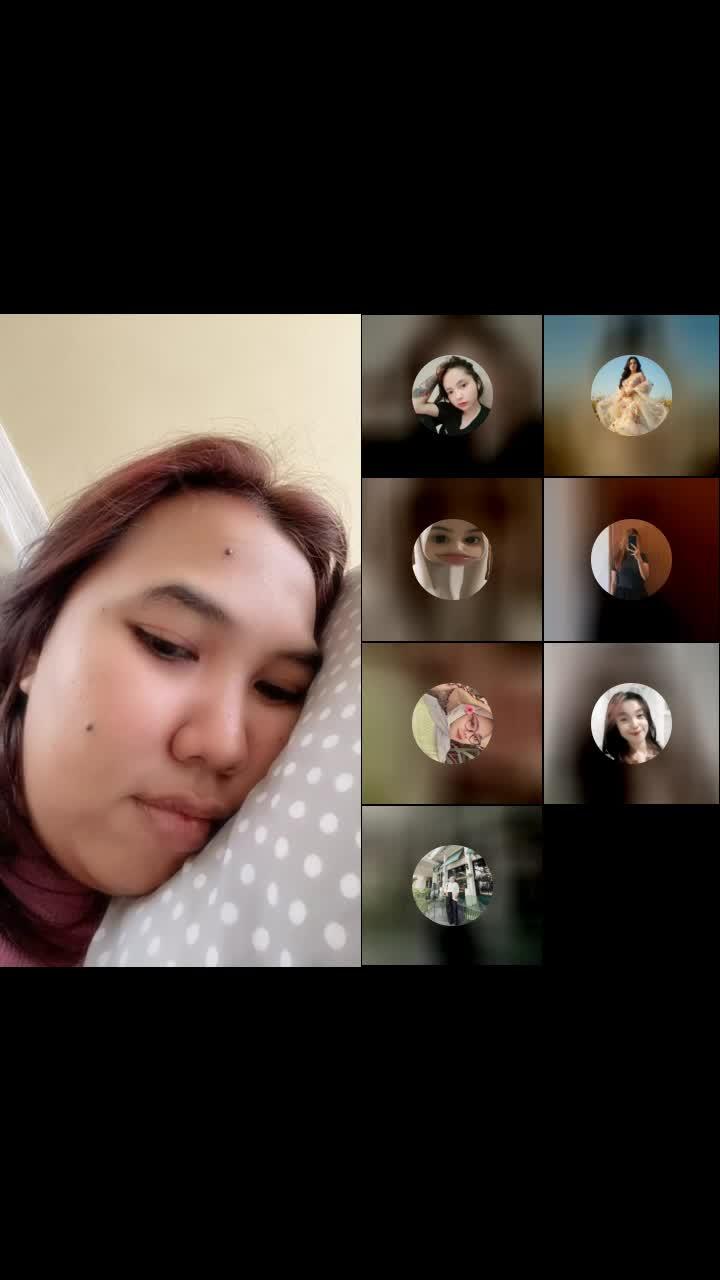
Task: Tap participant with the smiling long-haired woman avatar
Action: click(631, 723)
